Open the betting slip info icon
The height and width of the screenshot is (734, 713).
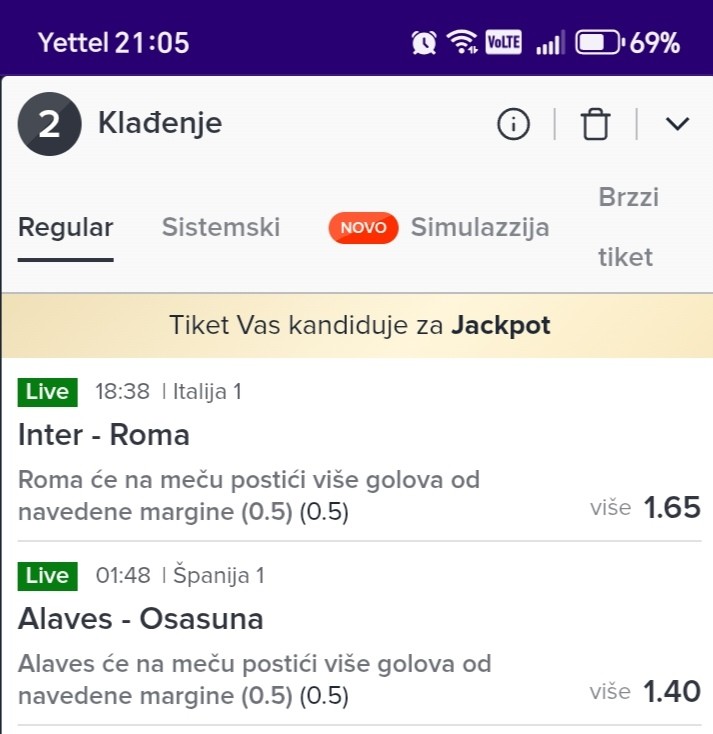click(x=513, y=124)
